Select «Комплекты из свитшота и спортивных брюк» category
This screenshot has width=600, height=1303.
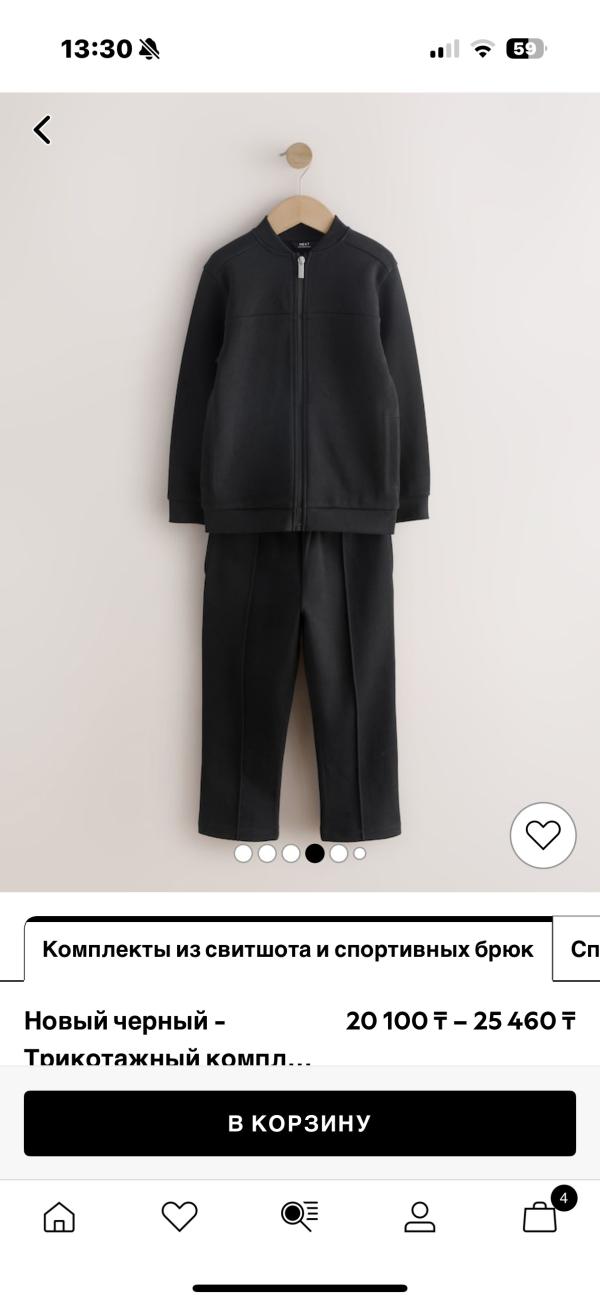[288, 949]
